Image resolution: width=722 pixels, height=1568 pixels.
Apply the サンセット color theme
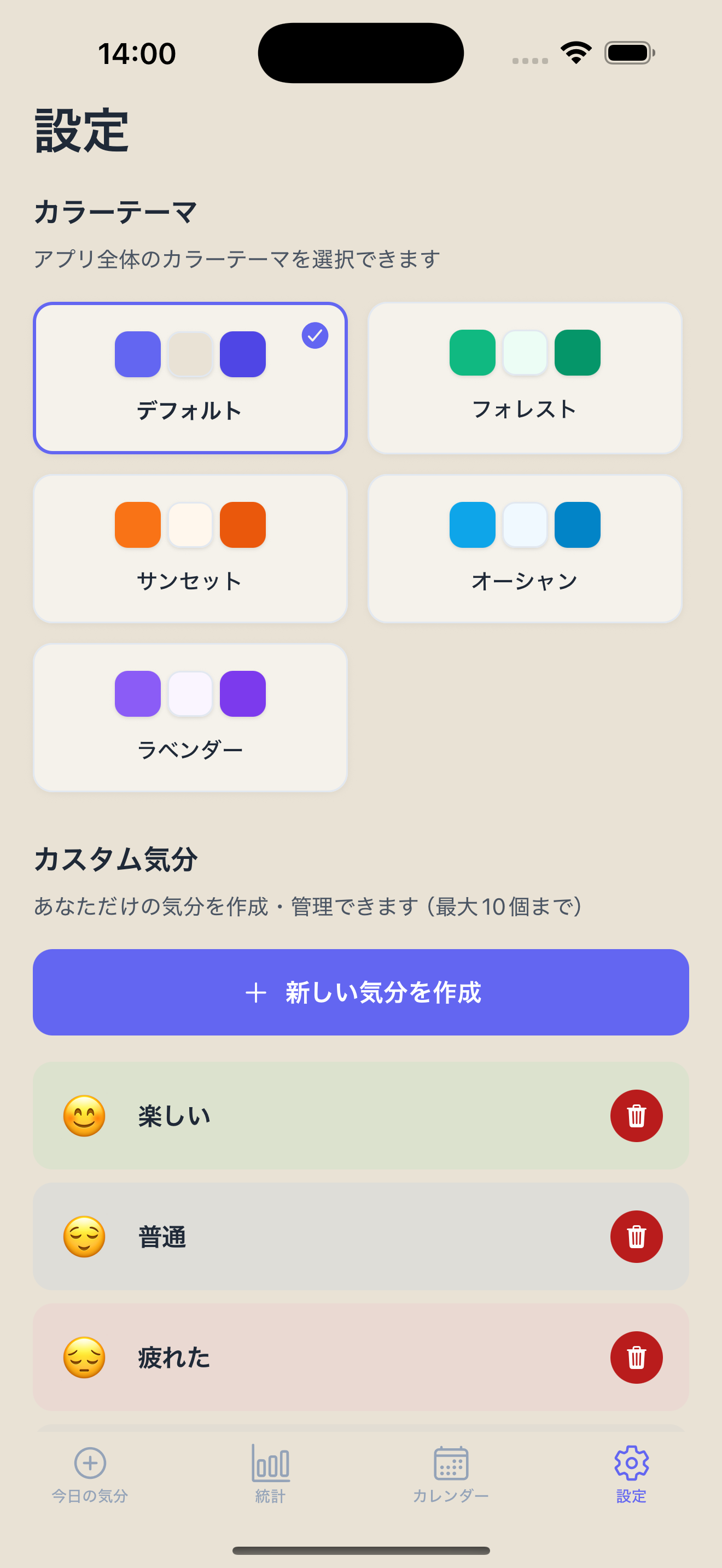[x=190, y=548]
